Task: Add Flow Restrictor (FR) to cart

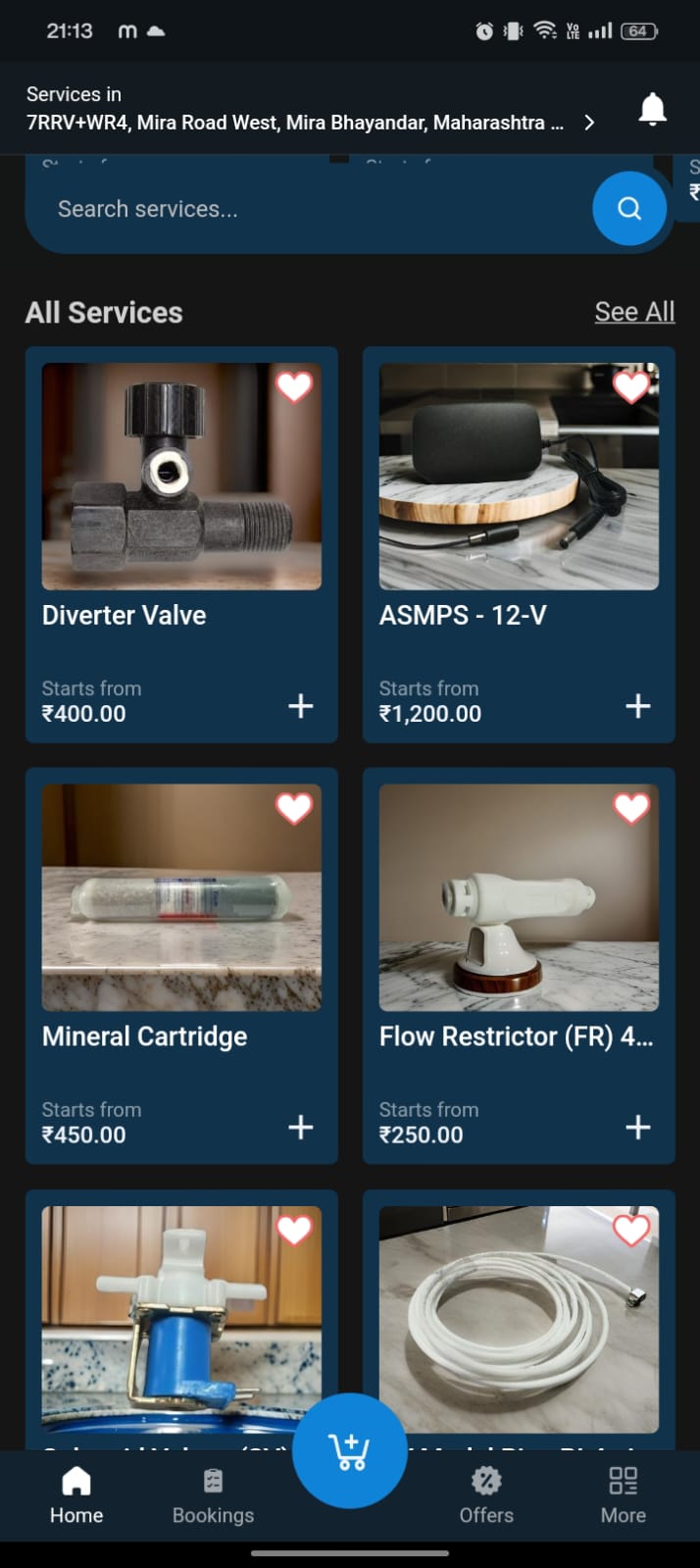Action: pos(638,1128)
